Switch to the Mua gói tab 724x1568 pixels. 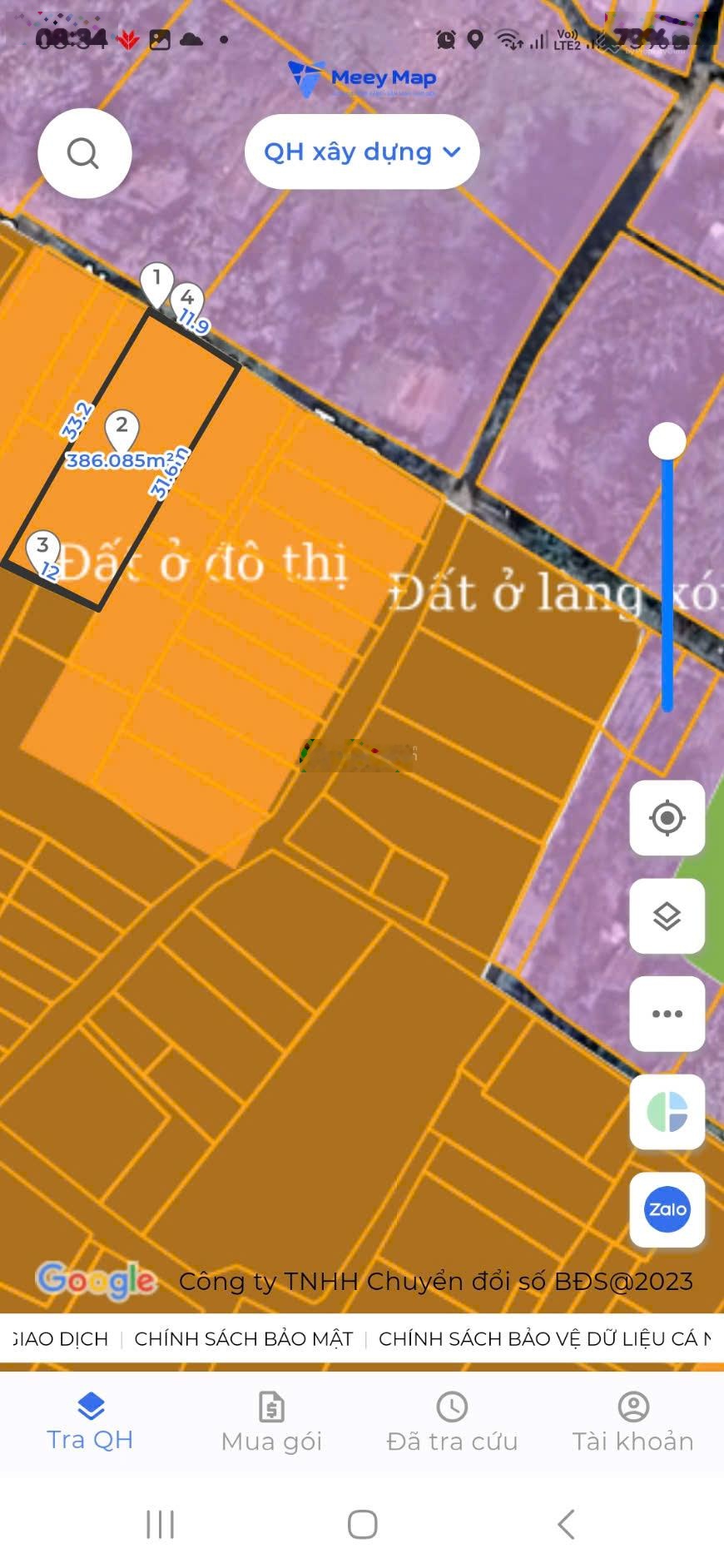pyautogui.click(x=271, y=1422)
